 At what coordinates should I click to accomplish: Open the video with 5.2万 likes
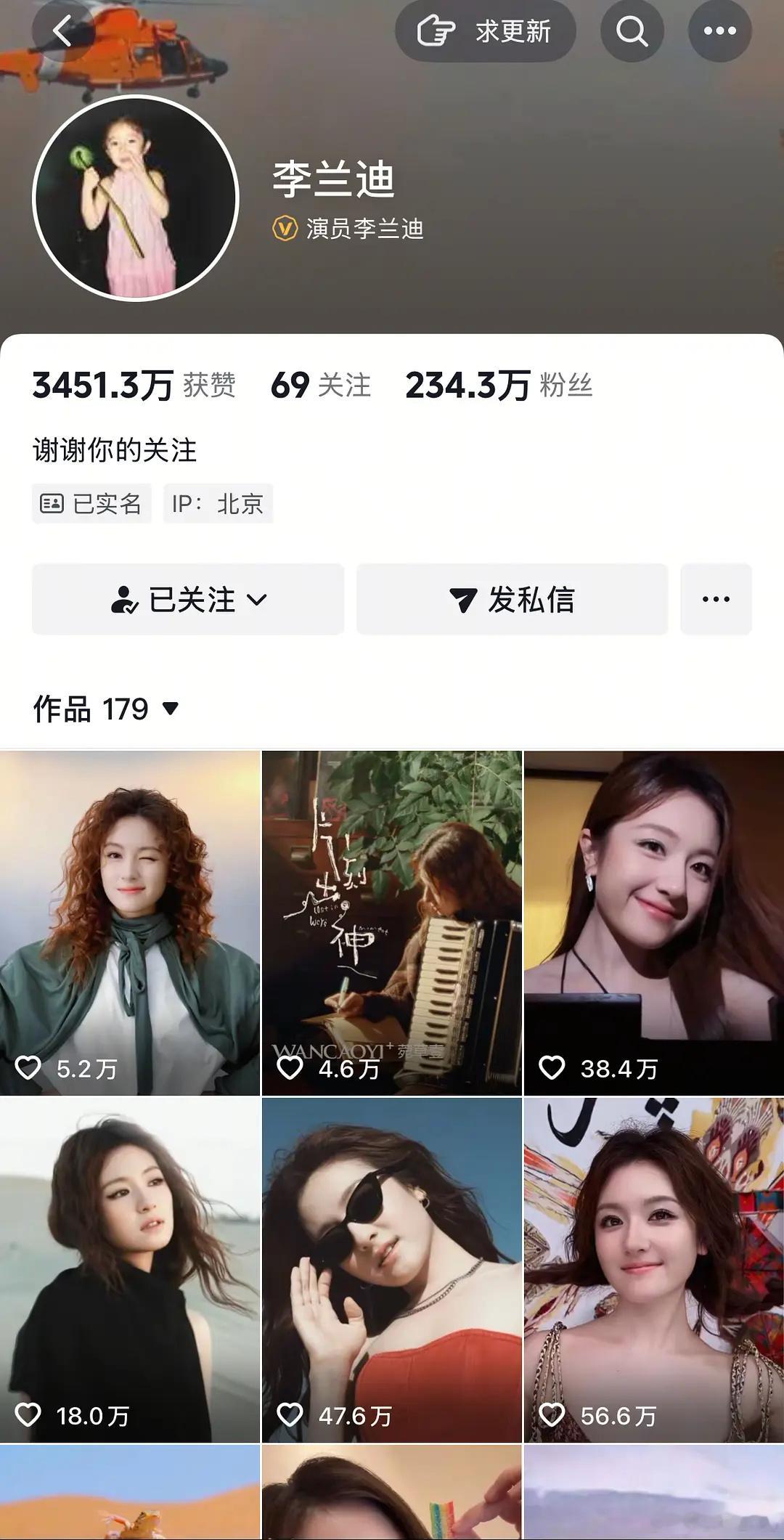pos(130,922)
